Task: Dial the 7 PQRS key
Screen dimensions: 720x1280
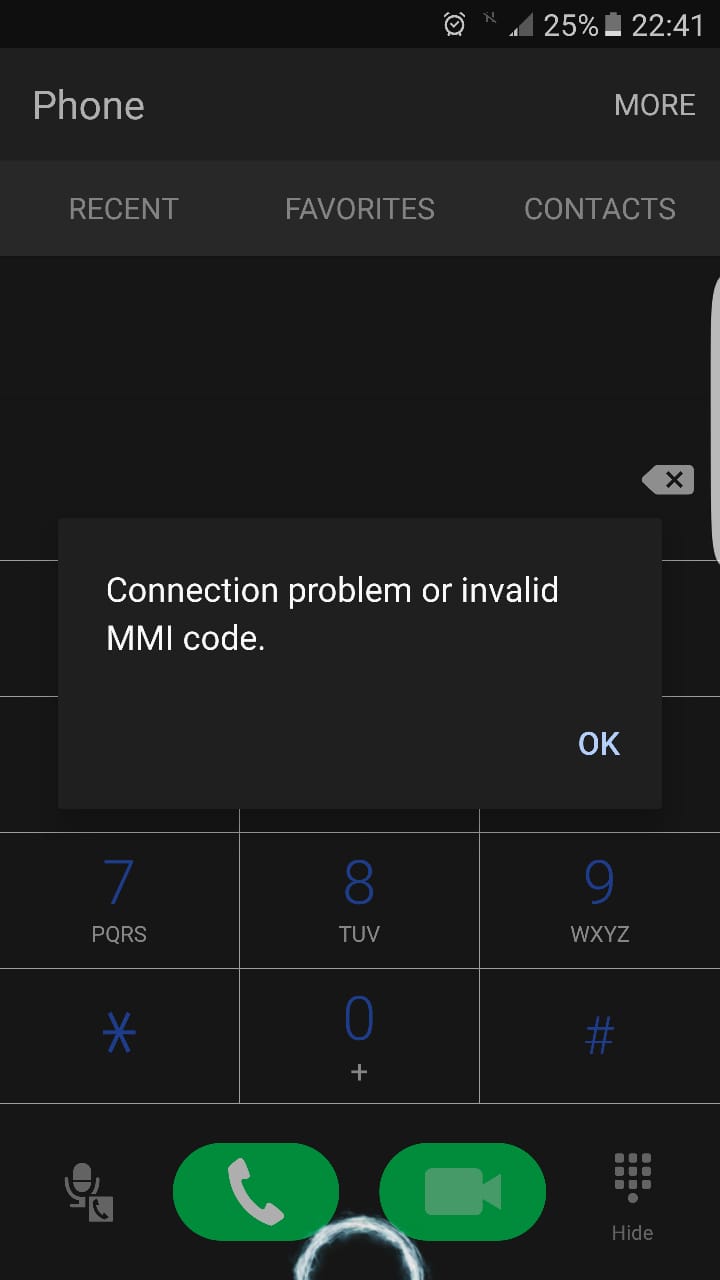Action: click(119, 900)
